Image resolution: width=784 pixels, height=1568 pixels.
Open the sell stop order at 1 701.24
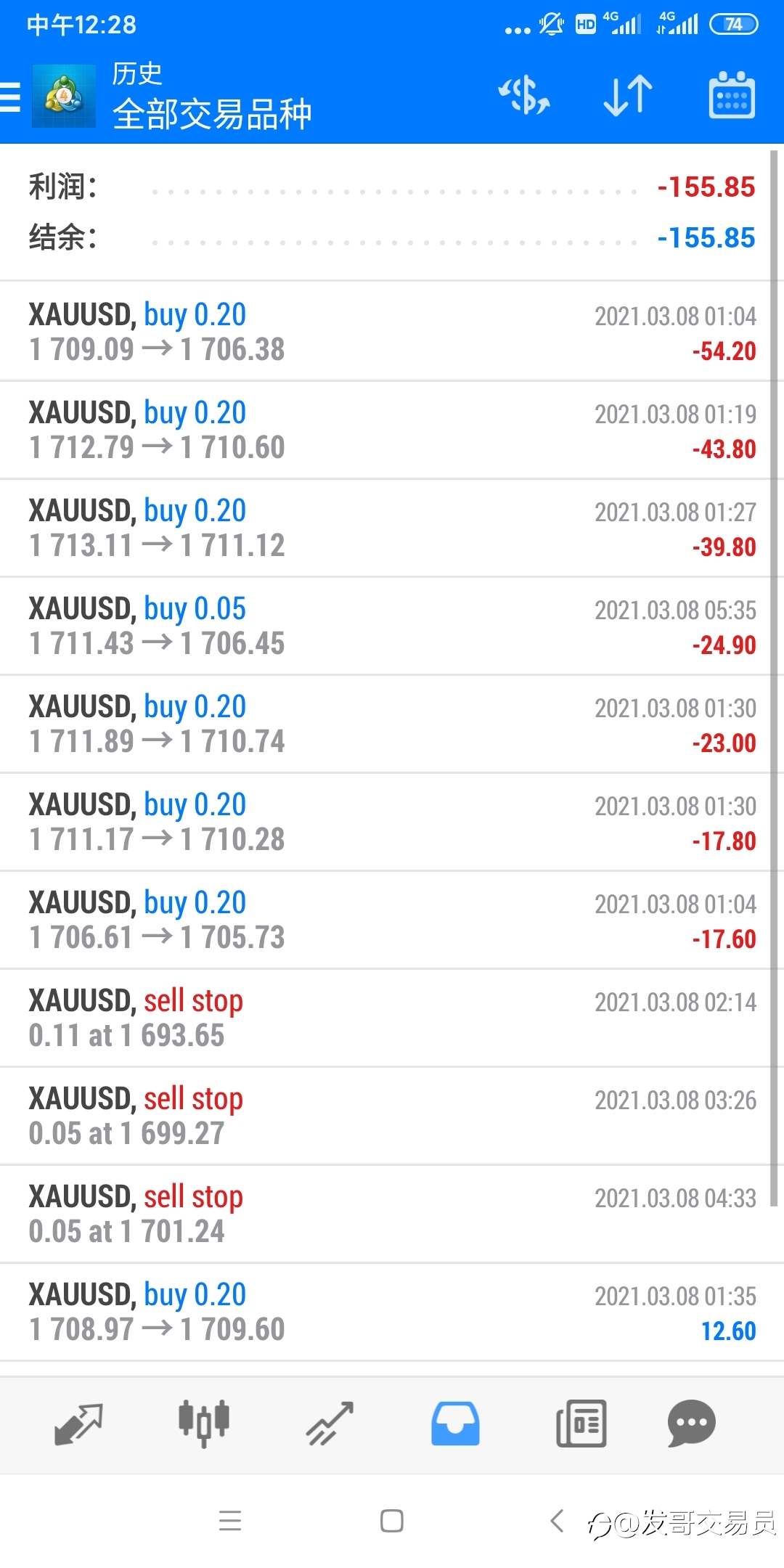pos(392,1214)
